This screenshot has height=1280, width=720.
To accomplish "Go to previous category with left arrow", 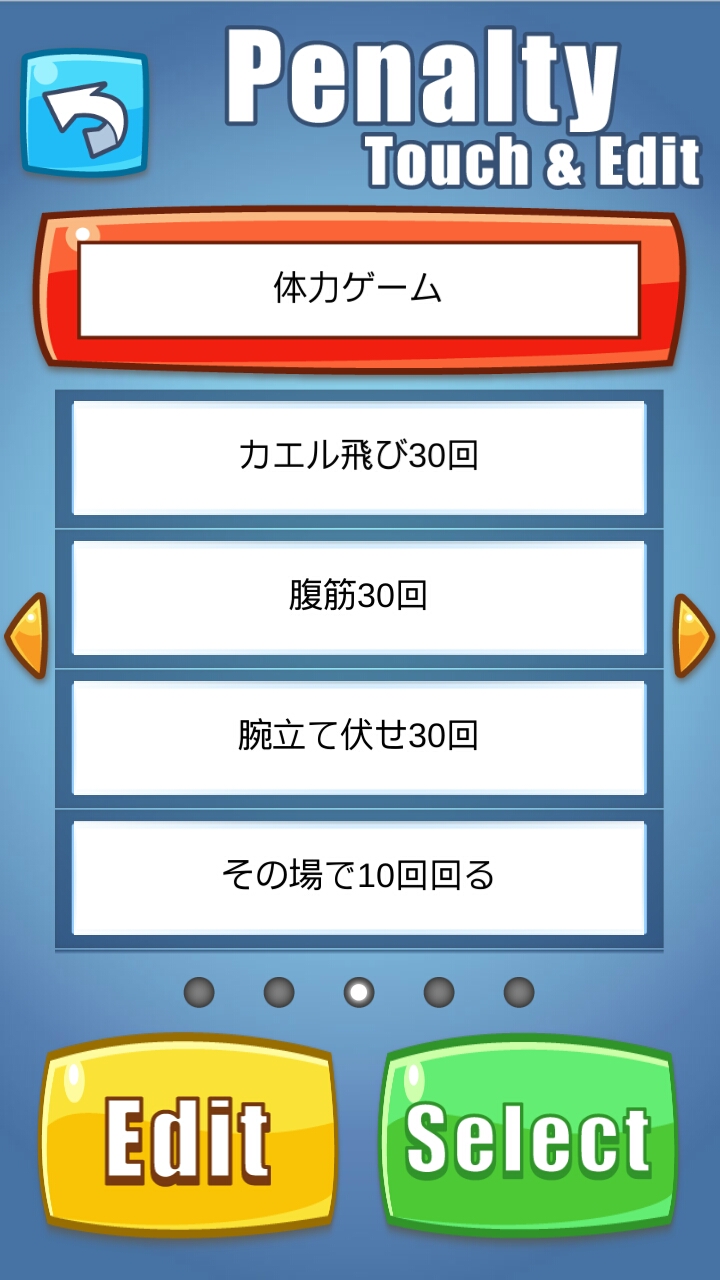I will tap(27, 636).
